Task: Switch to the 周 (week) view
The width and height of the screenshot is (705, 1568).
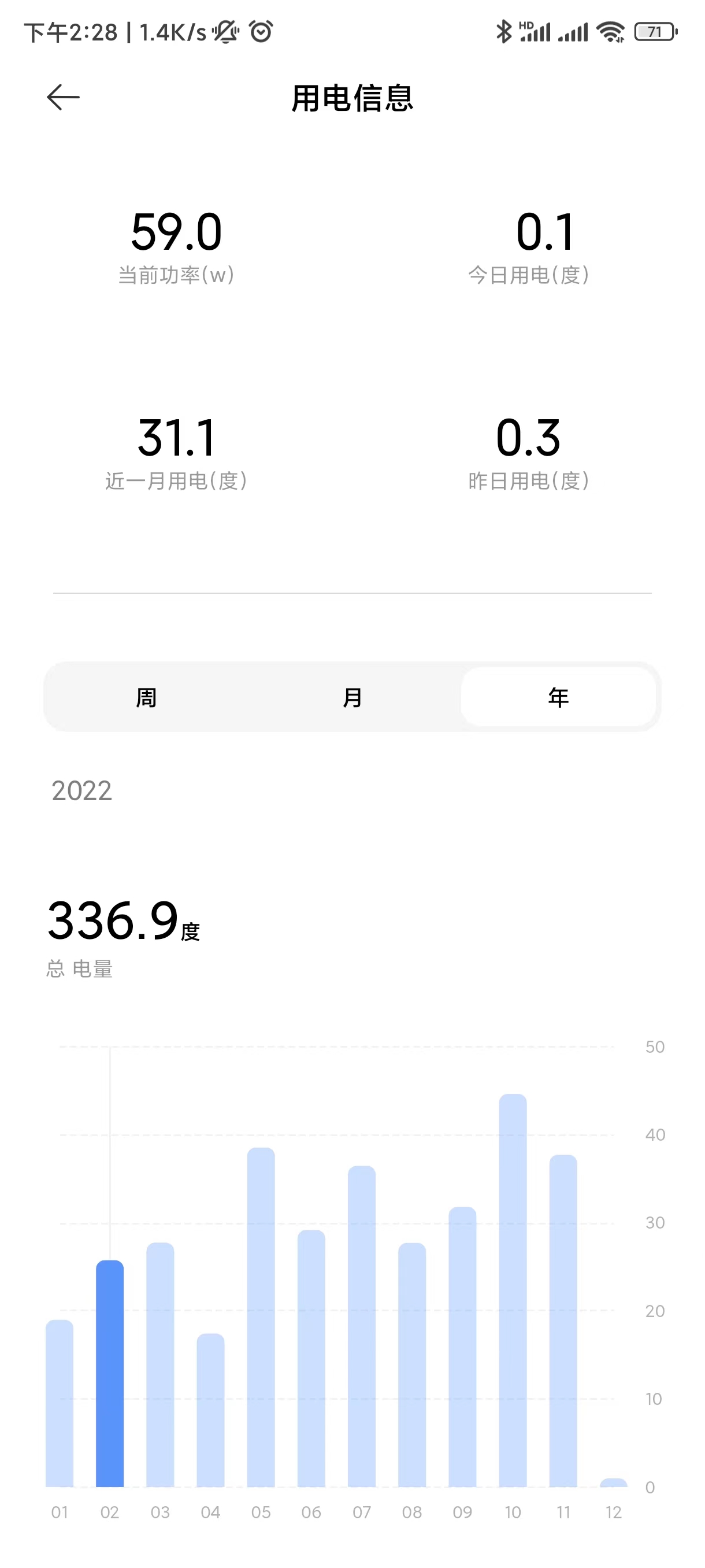Action: pyautogui.click(x=146, y=697)
